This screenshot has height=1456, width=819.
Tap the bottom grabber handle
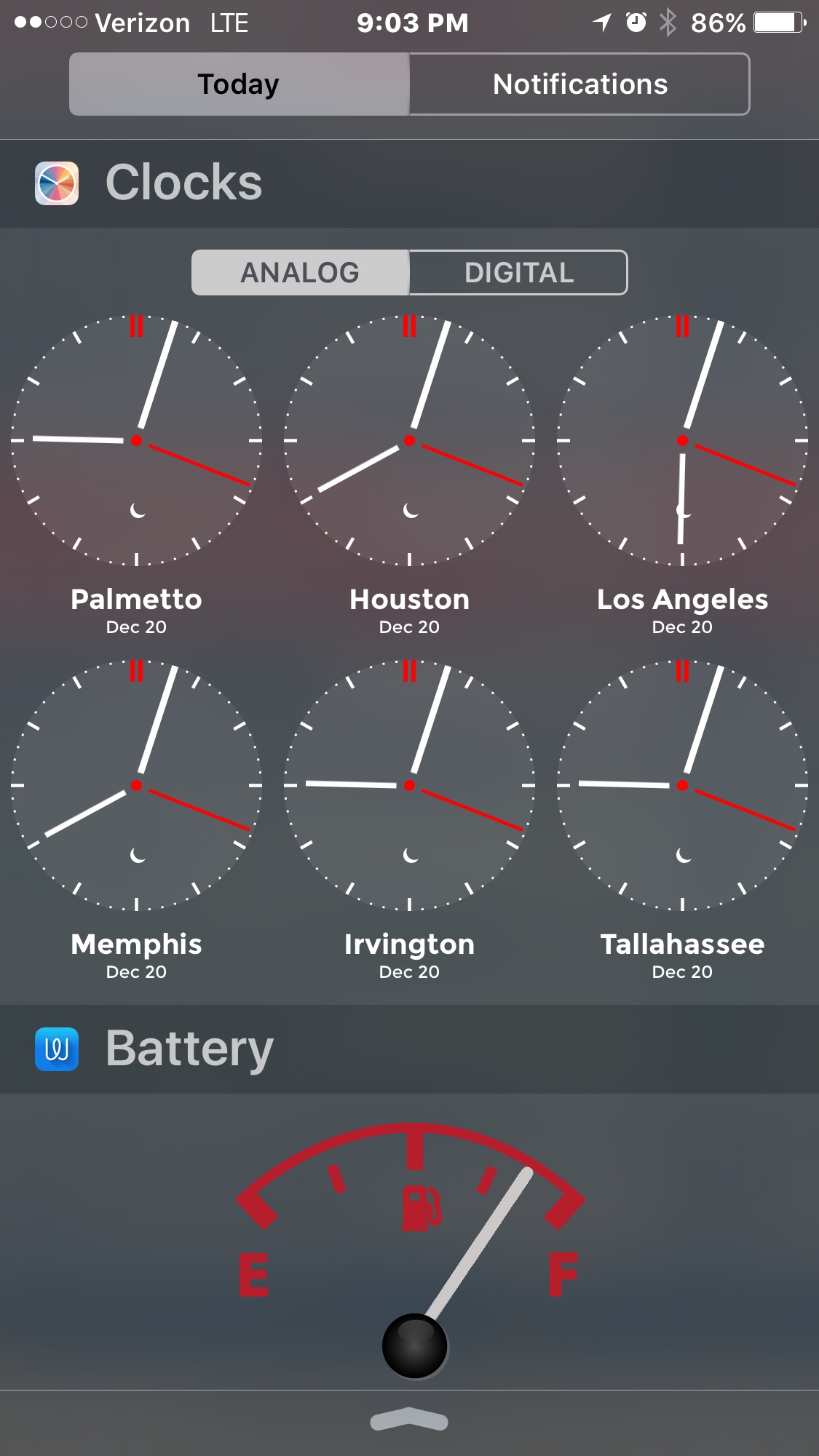pyautogui.click(x=409, y=1420)
